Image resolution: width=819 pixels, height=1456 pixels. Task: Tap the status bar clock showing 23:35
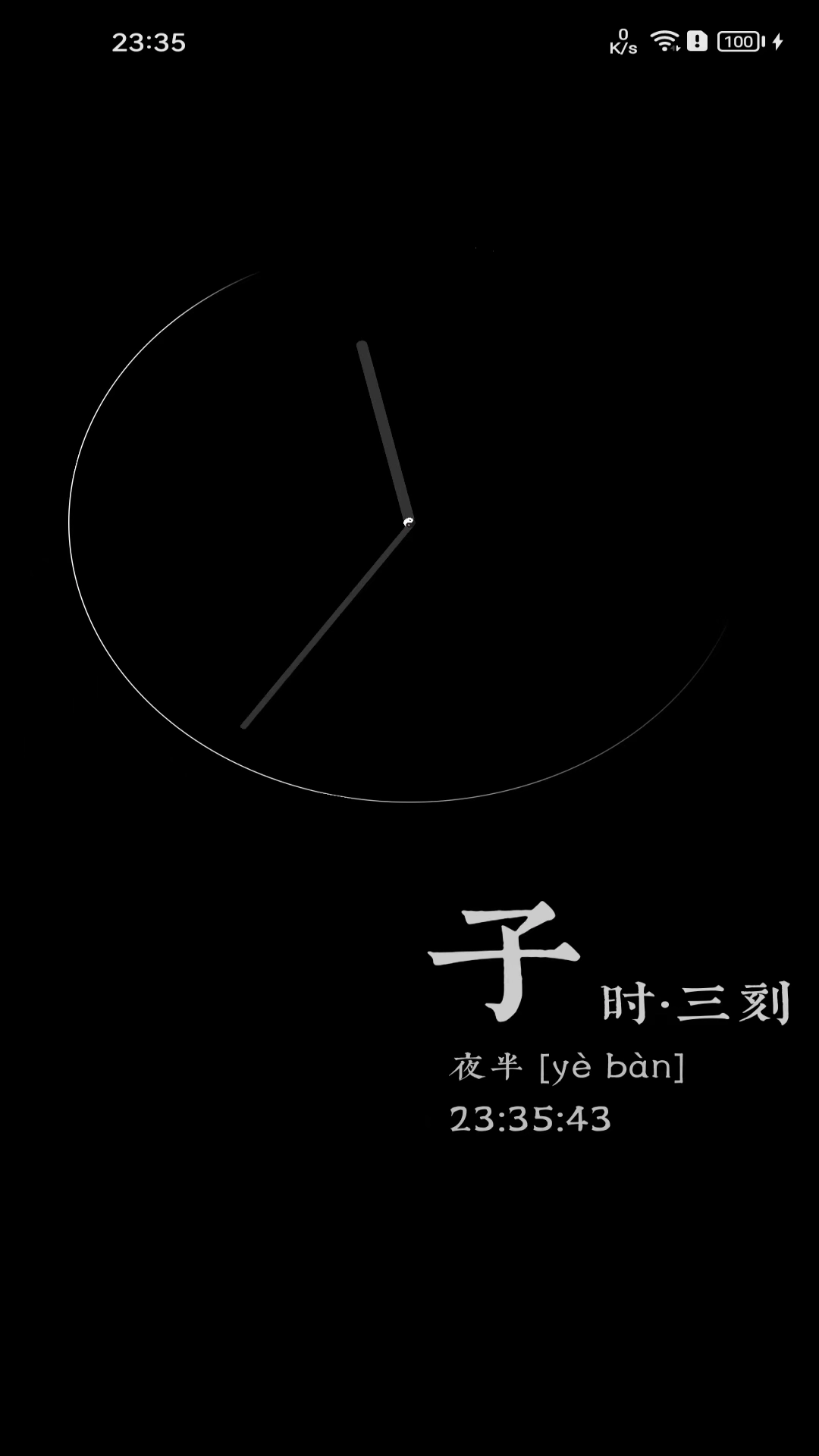click(x=149, y=42)
